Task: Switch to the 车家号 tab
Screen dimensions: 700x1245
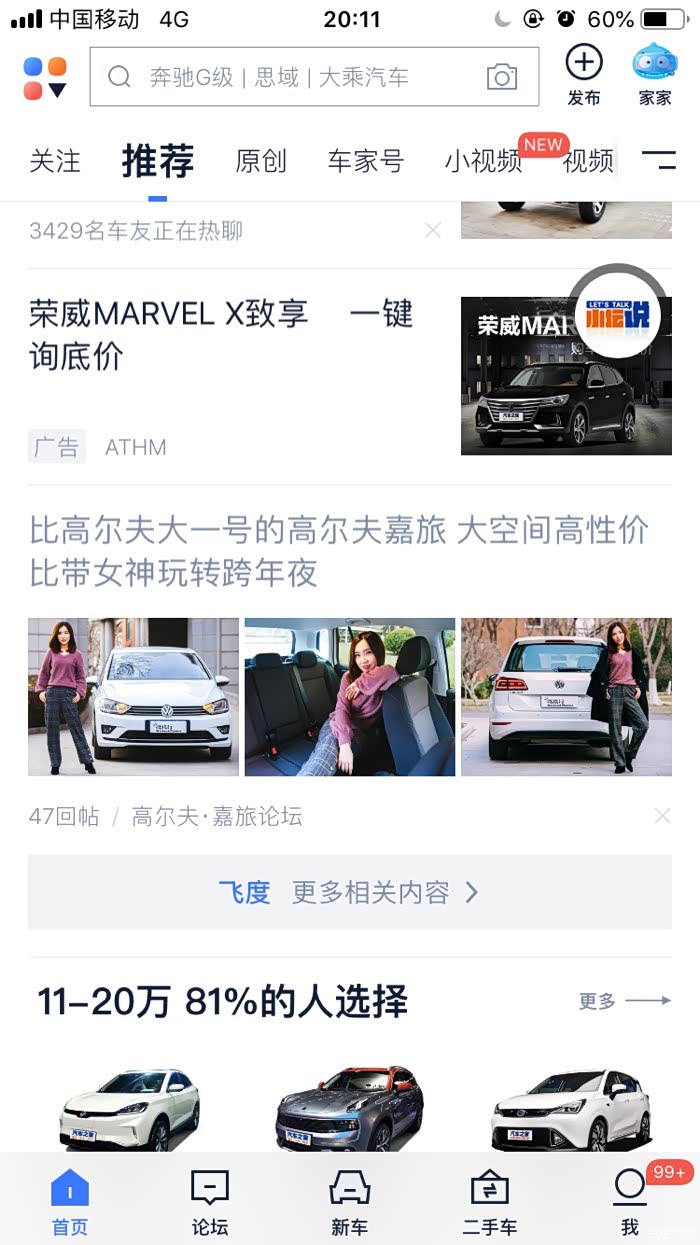Action: (x=365, y=161)
